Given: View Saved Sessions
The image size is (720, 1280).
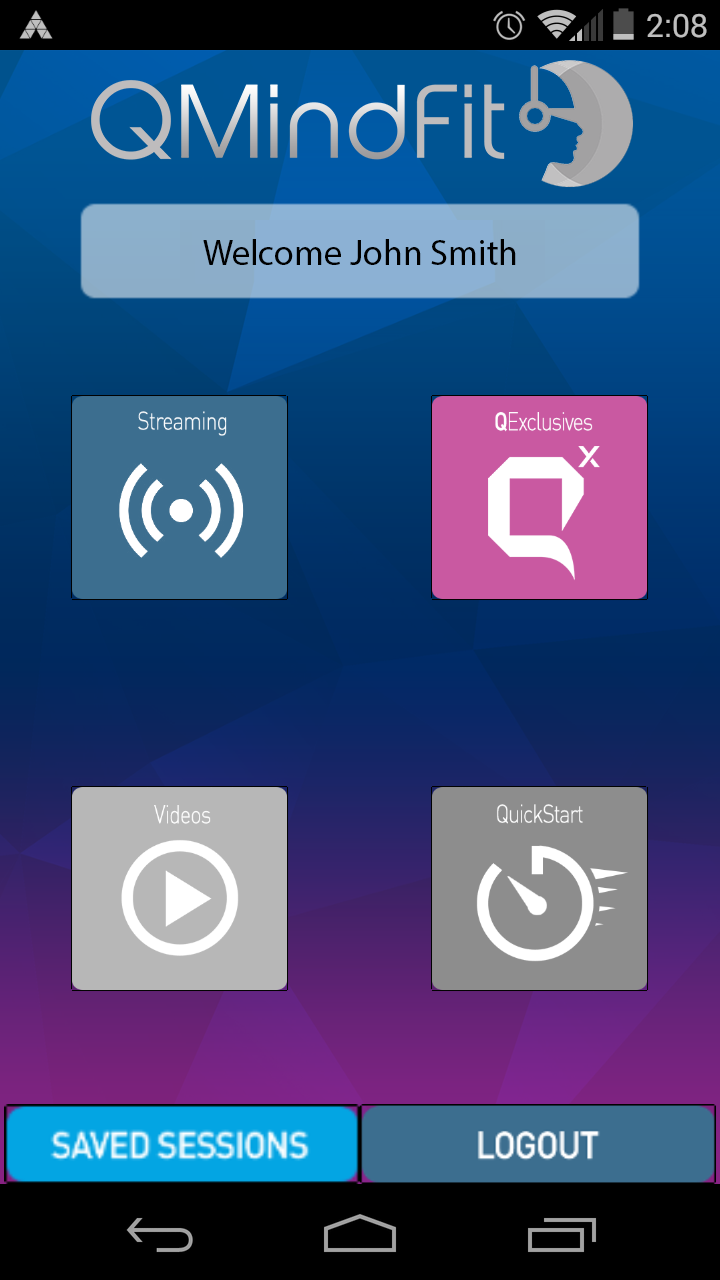Looking at the screenshot, I should [181, 1144].
